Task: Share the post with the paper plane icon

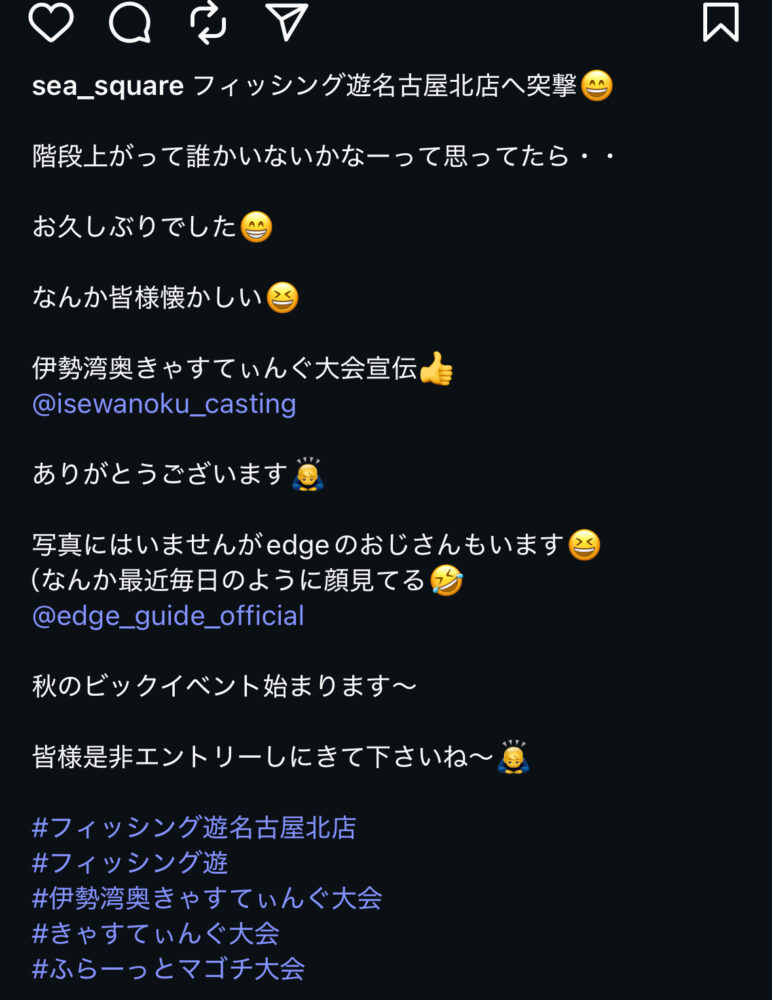Action: coord(286,22)
